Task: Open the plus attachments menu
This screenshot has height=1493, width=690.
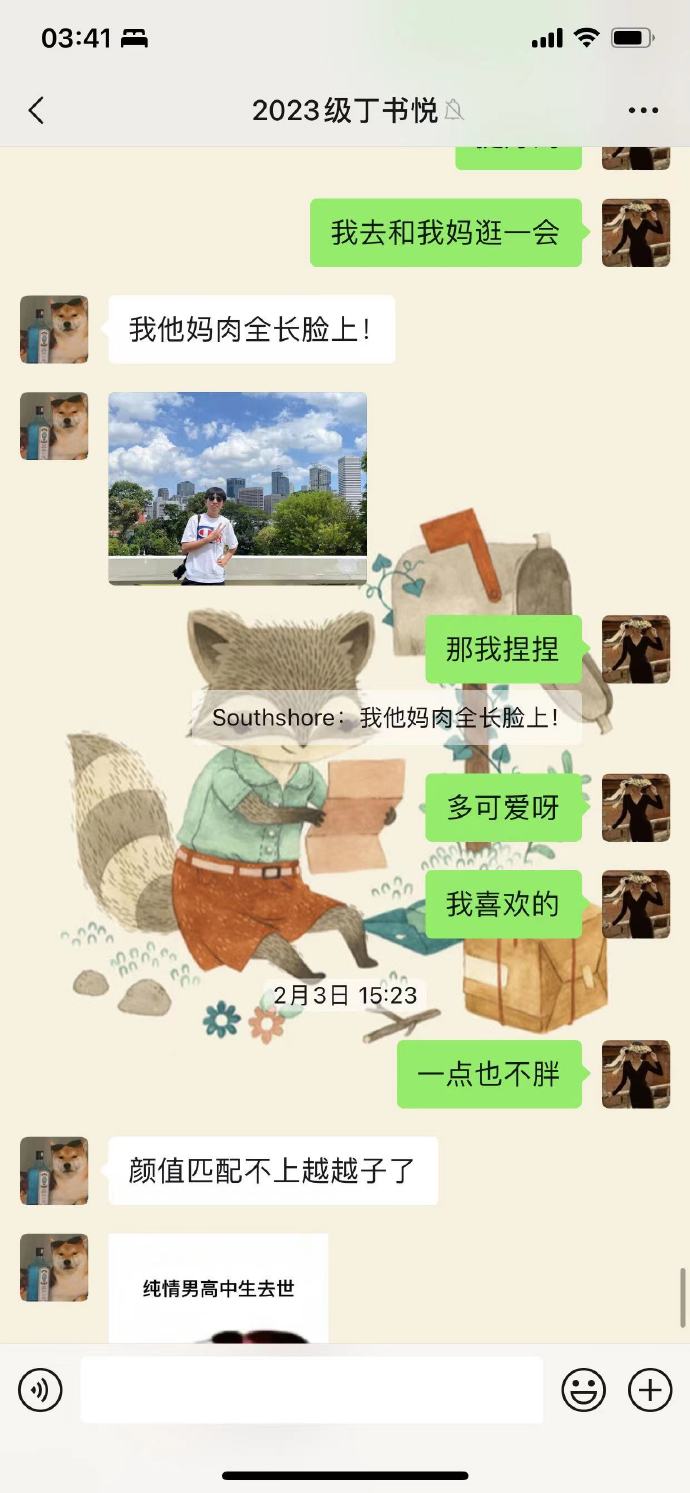Action: click(649, 1390)
